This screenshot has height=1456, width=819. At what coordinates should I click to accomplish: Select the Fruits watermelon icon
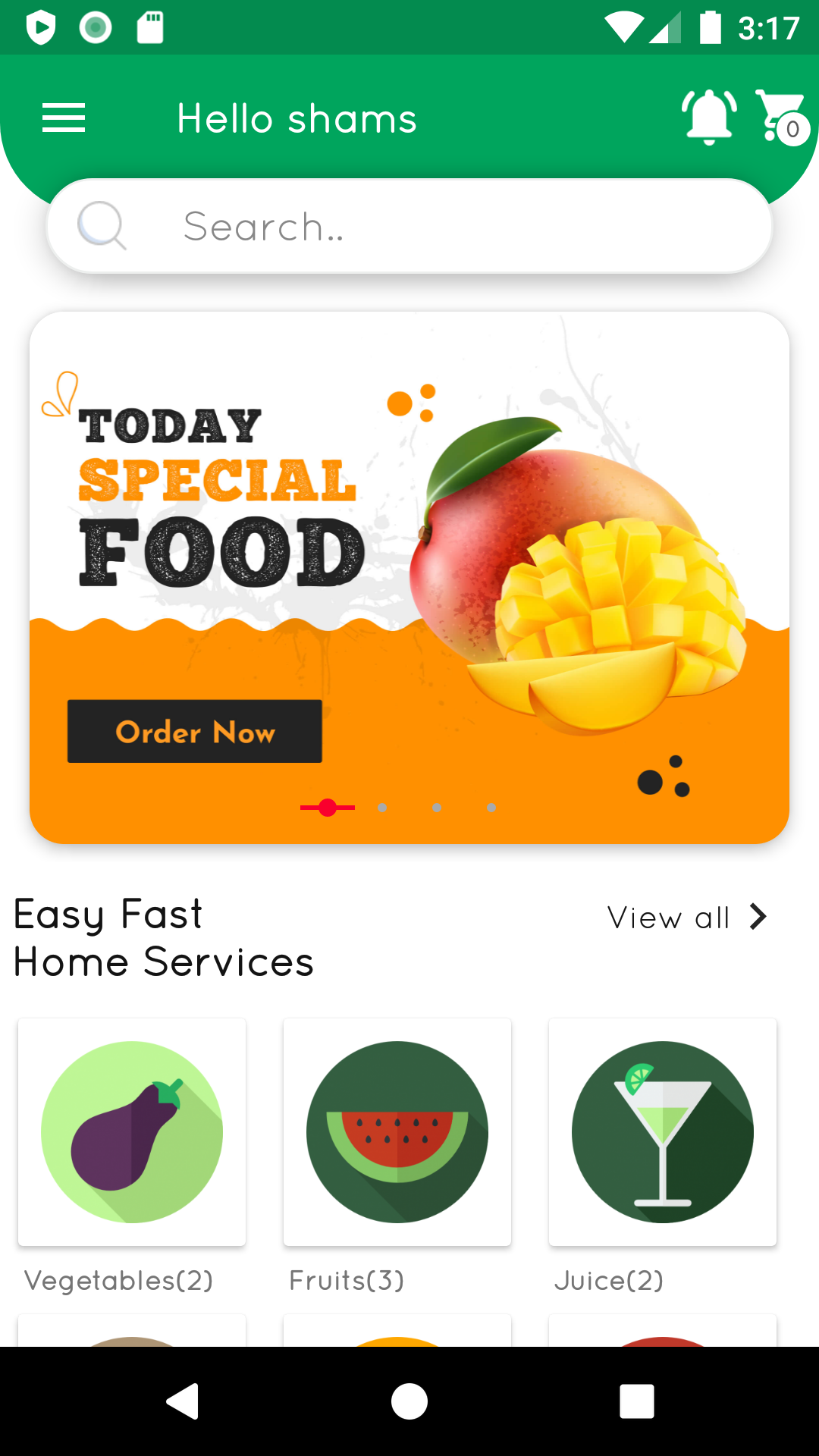pyautogui.click(x=397, y=1132)
